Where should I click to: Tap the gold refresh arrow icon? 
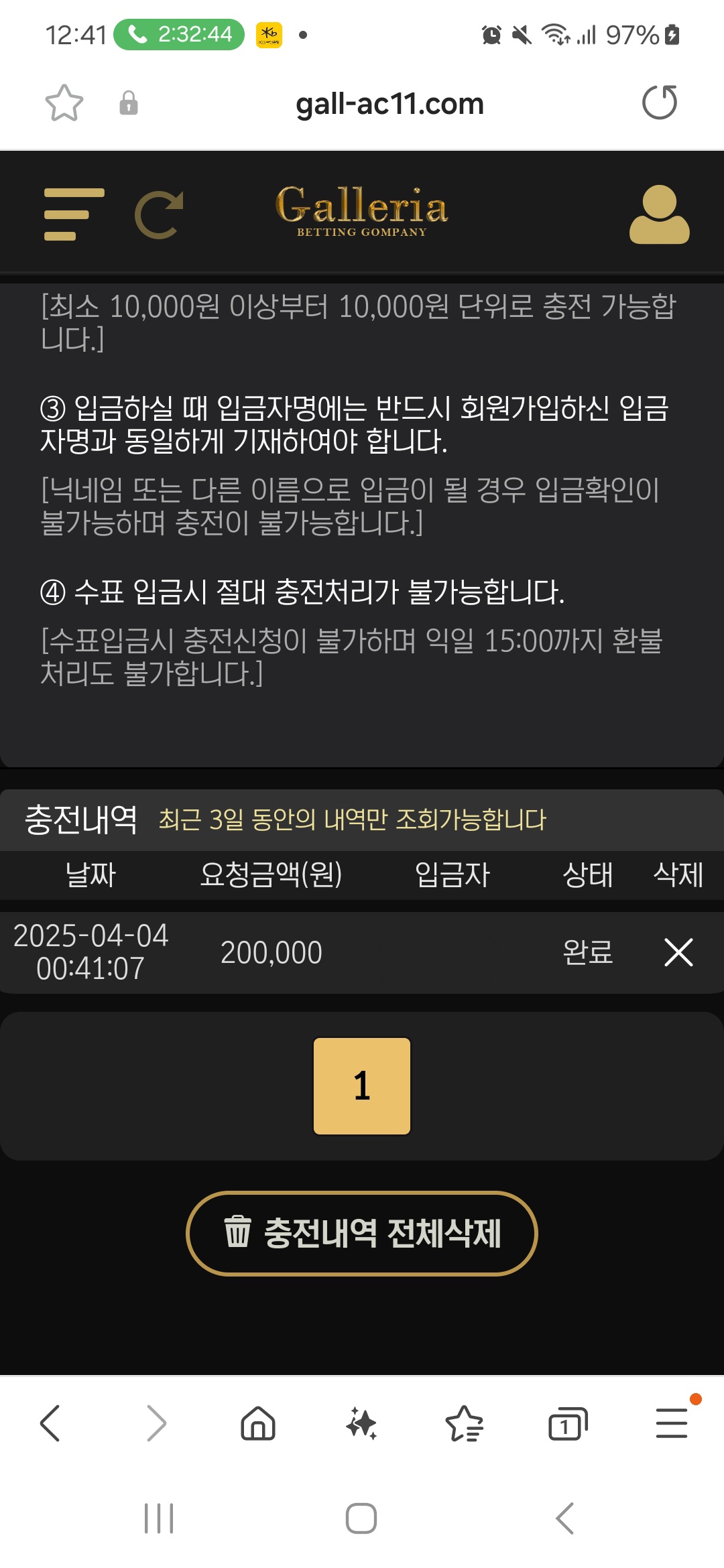pos(160,214)
